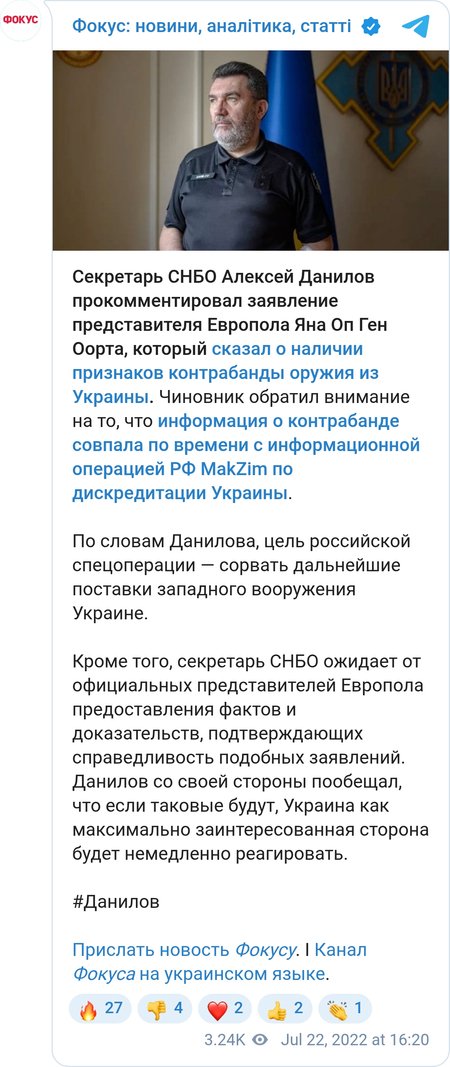Open channel name Фокус: новини, аналітика, статті
Screen dimensions: 450x1067
pos(212,27)
